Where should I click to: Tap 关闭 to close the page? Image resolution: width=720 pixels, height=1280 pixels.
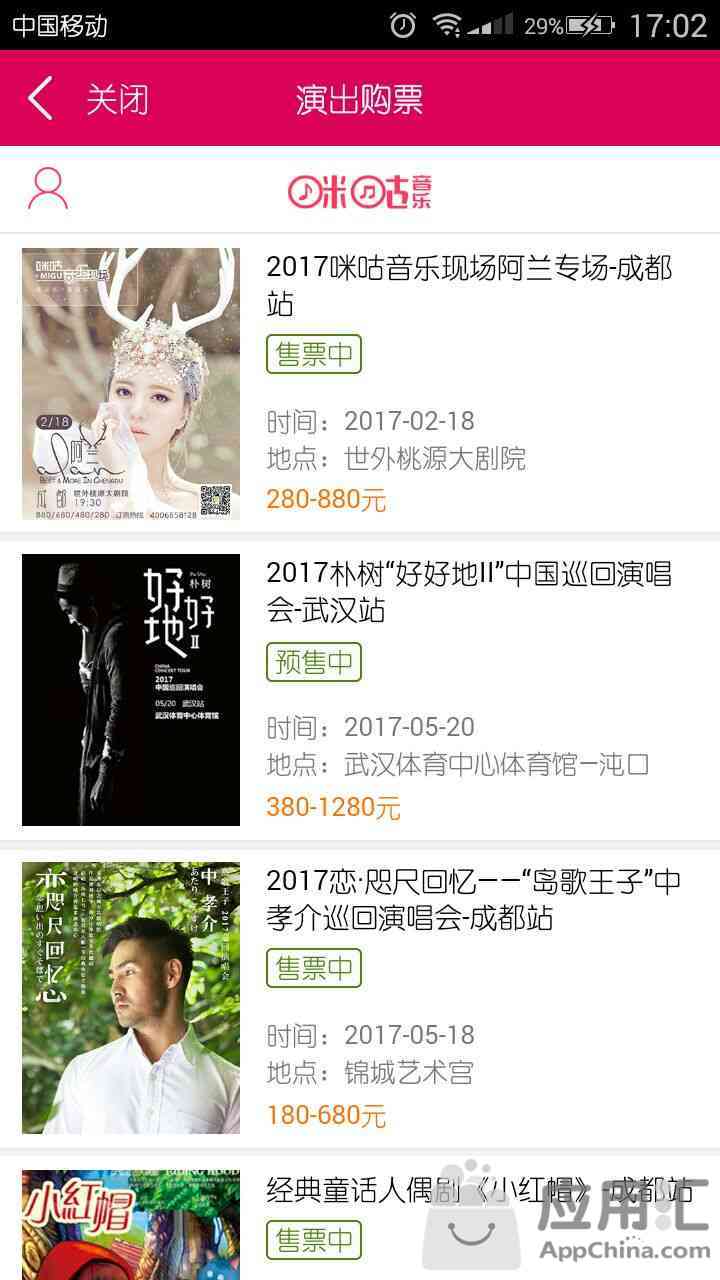click(117, 99)
